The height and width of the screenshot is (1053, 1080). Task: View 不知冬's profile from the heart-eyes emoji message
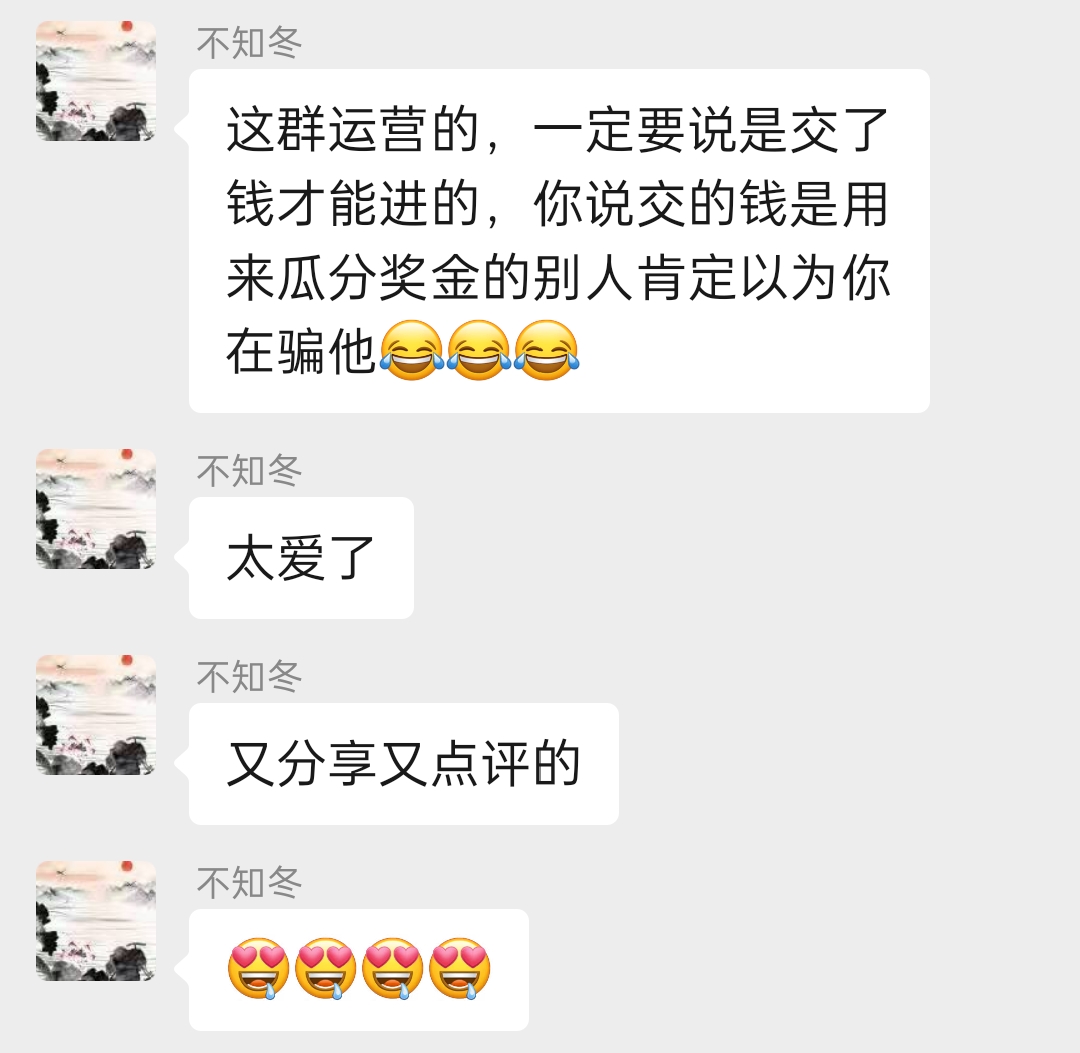pyautogui.click(x=96, y=921)
